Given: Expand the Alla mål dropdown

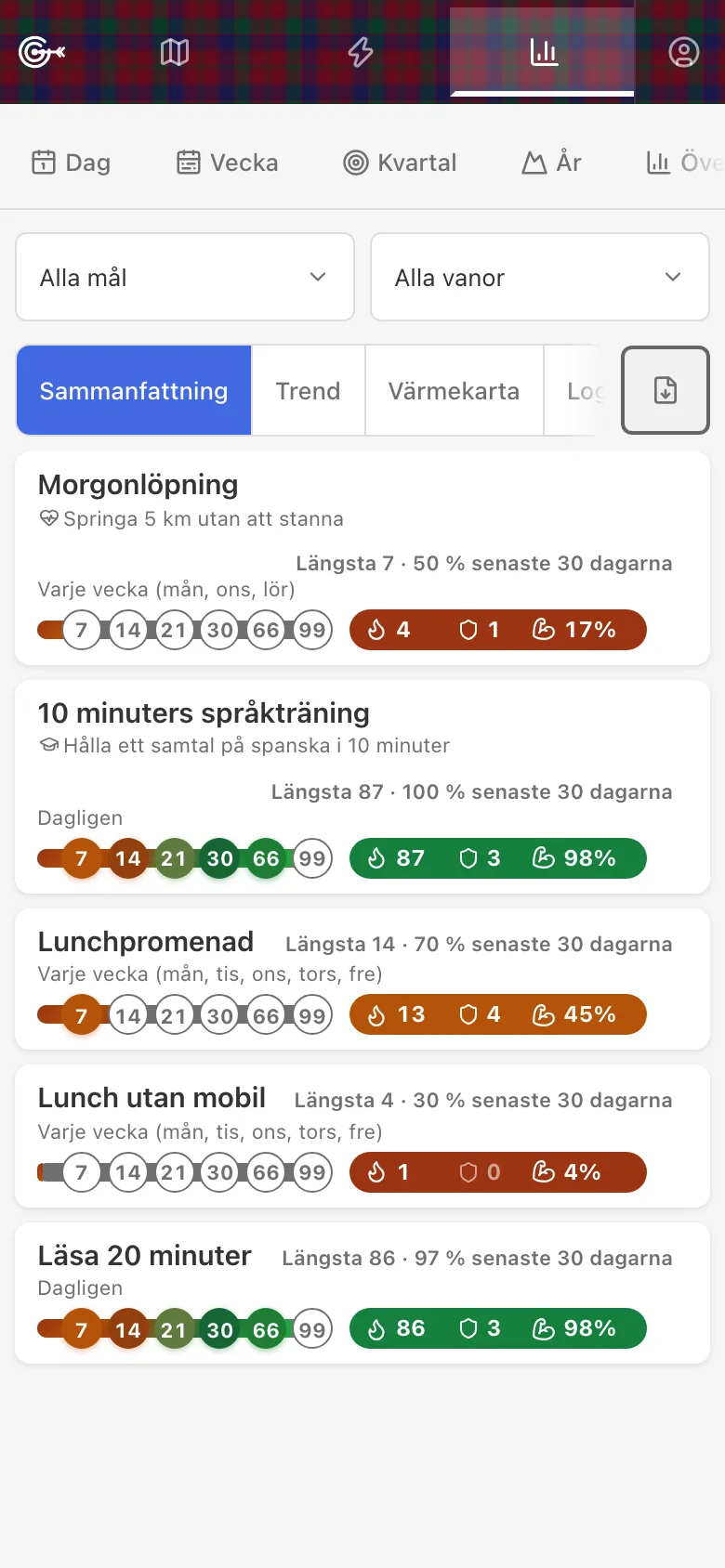Looking at the screenshot, I should tap(185, 277).
